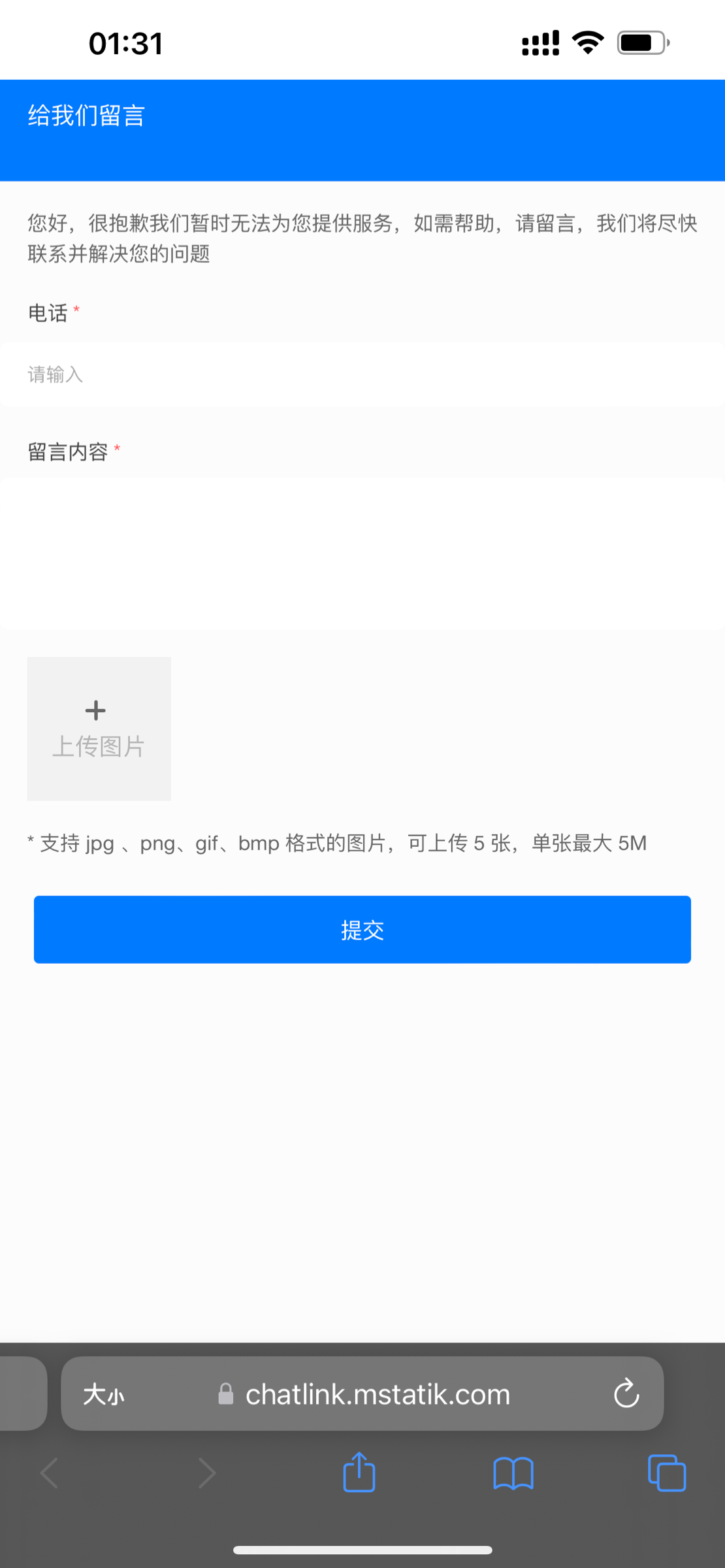This screenshot has width=725, height=1568.
Task: Submit the form via 提交 button
Action: coord(362,929)
